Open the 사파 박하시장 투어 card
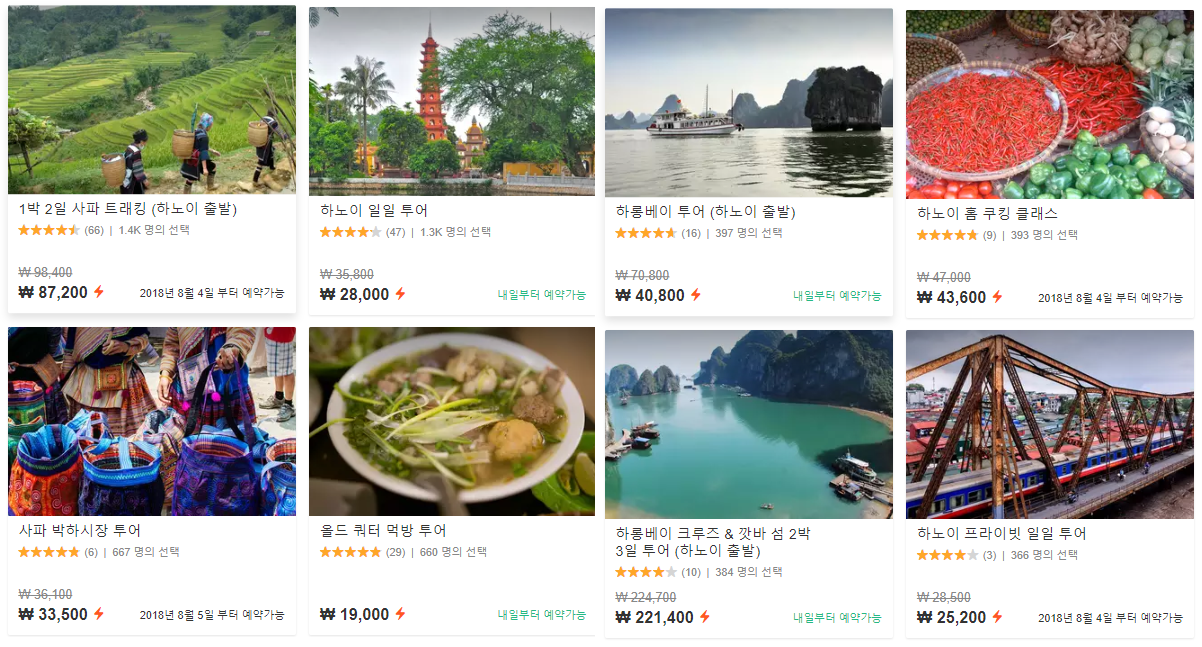 (152, 480)
